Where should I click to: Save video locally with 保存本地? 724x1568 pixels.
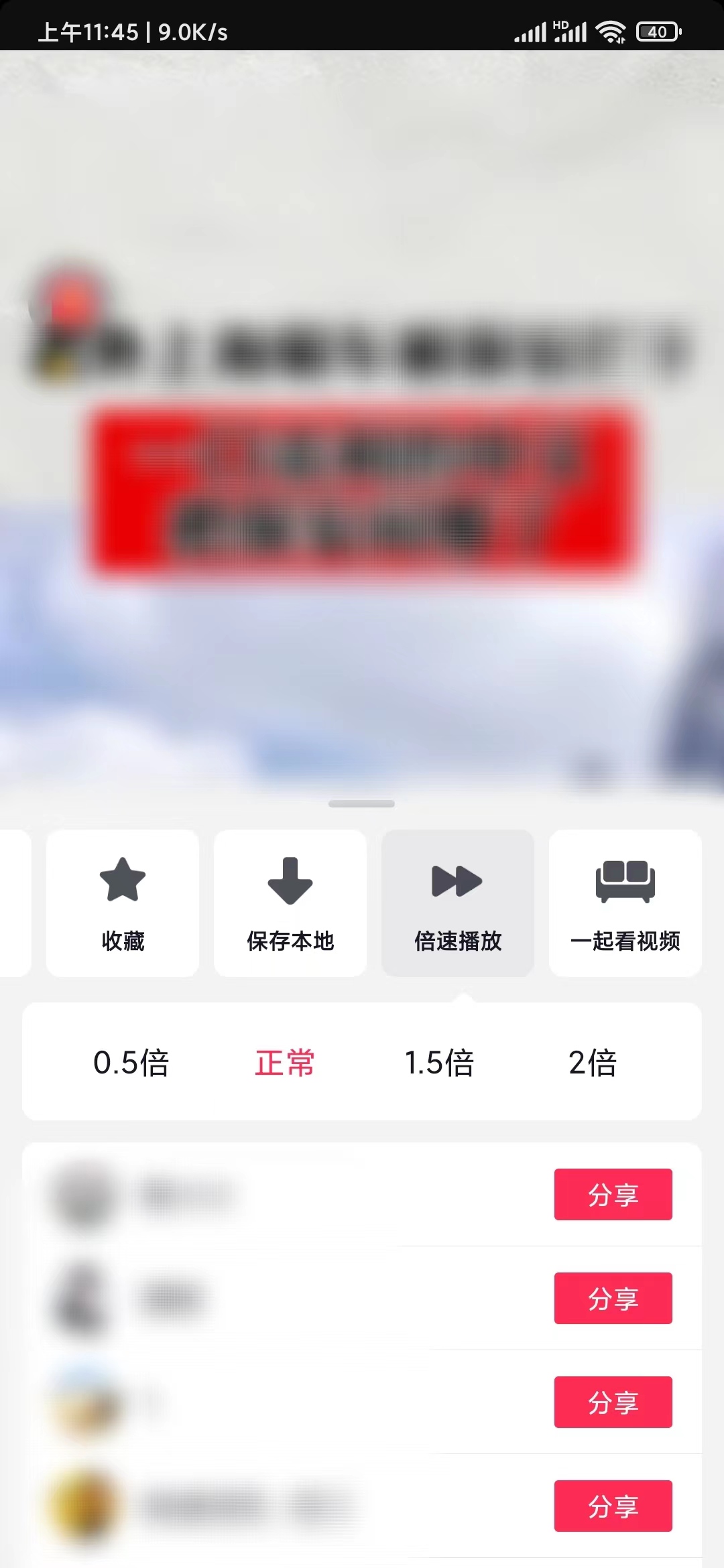(x=290, y=903)
